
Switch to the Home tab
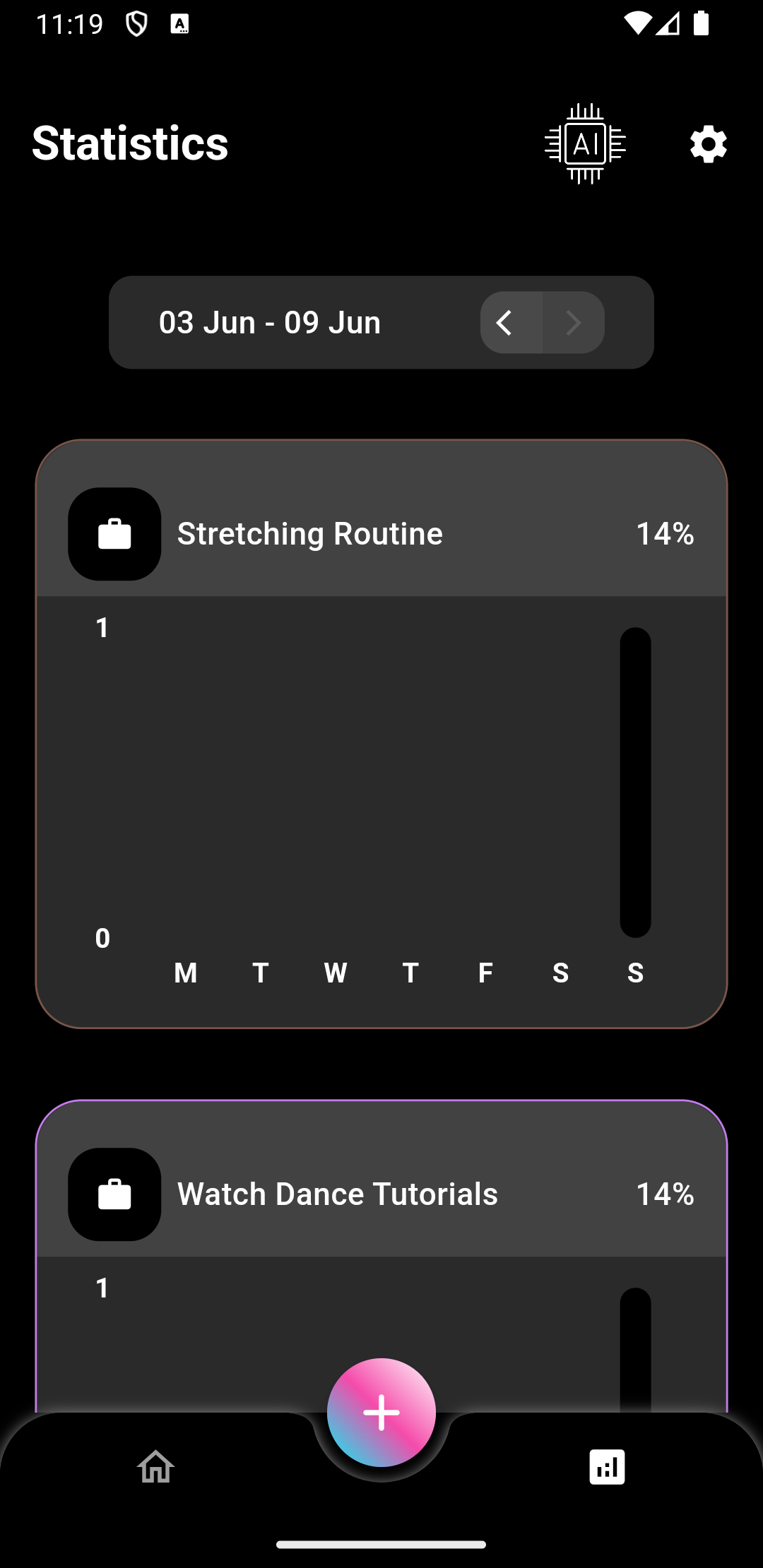(x=156, y=1467)
